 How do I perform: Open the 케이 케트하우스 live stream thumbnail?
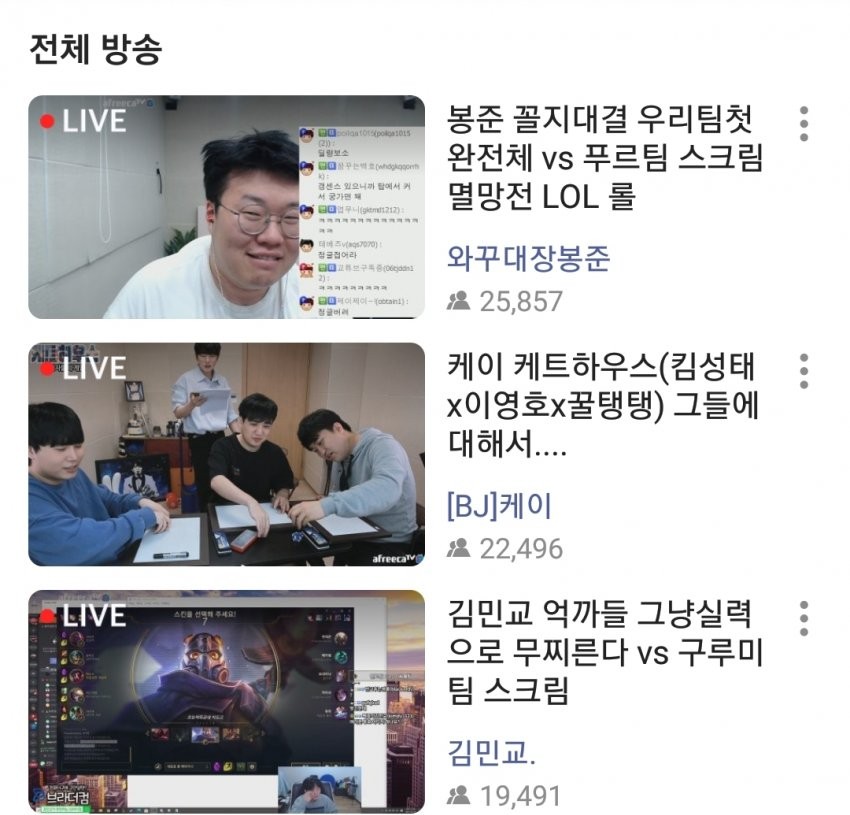[226, 454]
